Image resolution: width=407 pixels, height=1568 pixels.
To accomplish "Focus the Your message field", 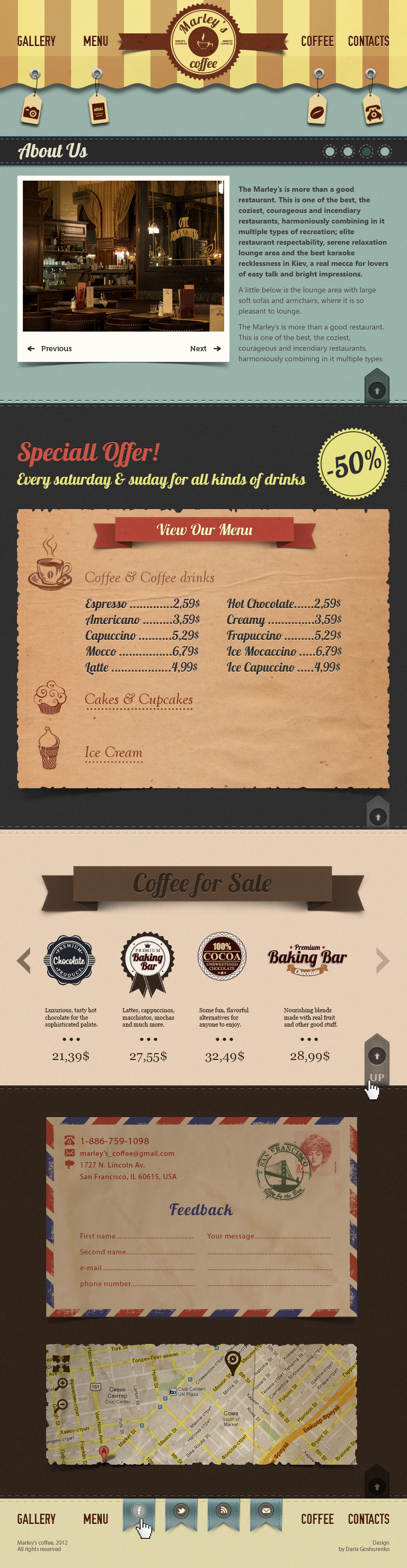I will coord(269,1236).
